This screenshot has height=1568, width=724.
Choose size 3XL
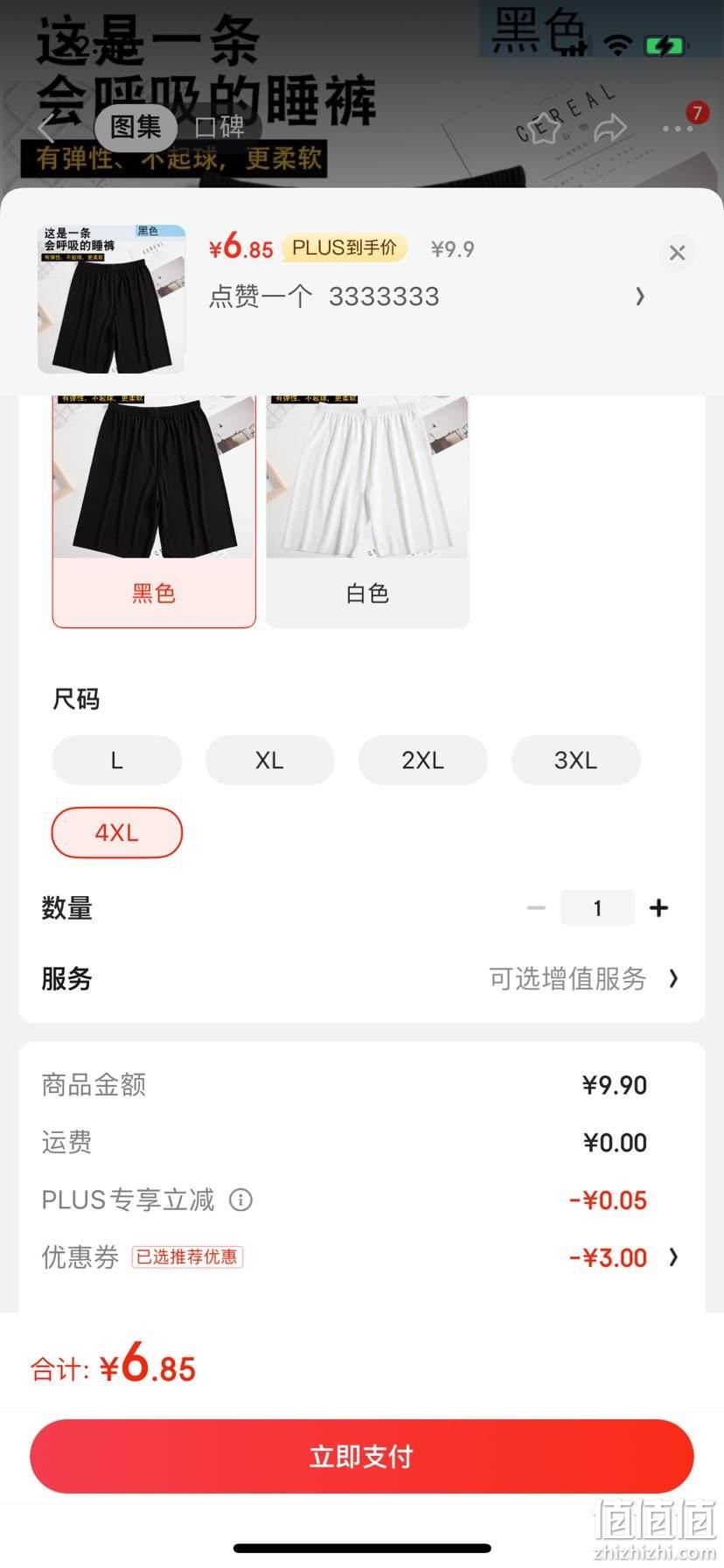575,760
